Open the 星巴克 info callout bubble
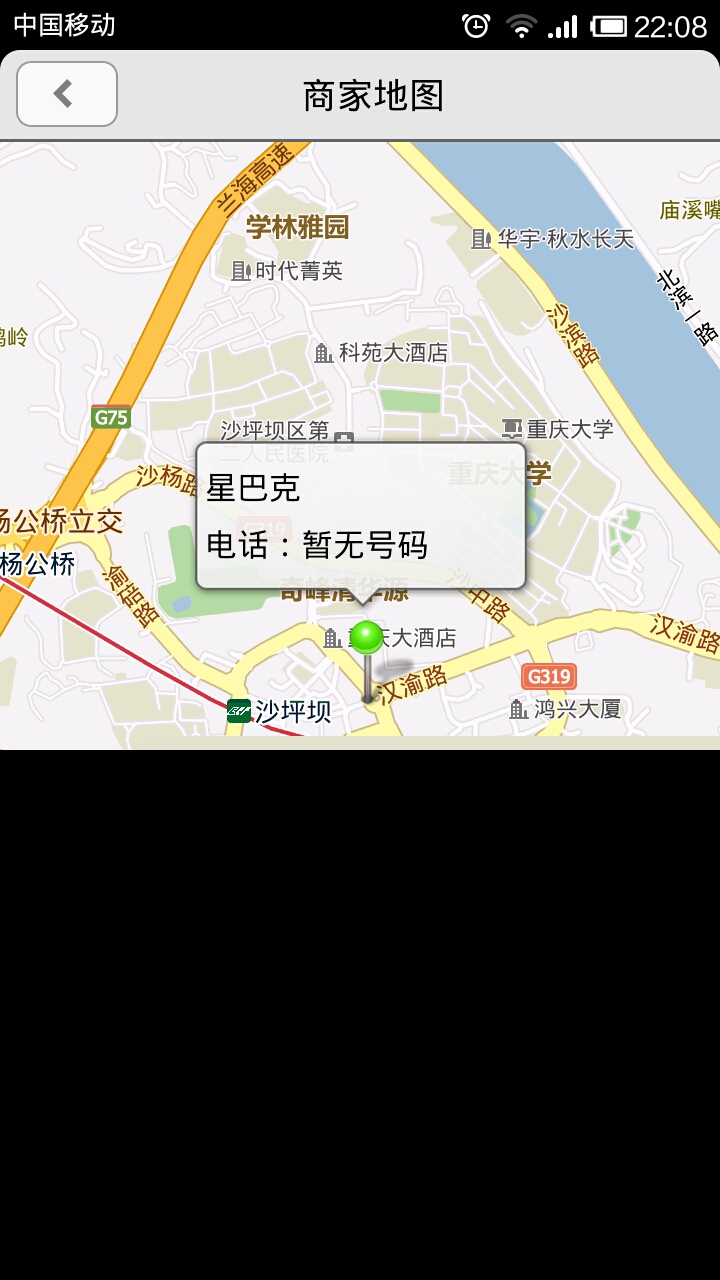Screen dimensions: 720x1280 [361, 516]
